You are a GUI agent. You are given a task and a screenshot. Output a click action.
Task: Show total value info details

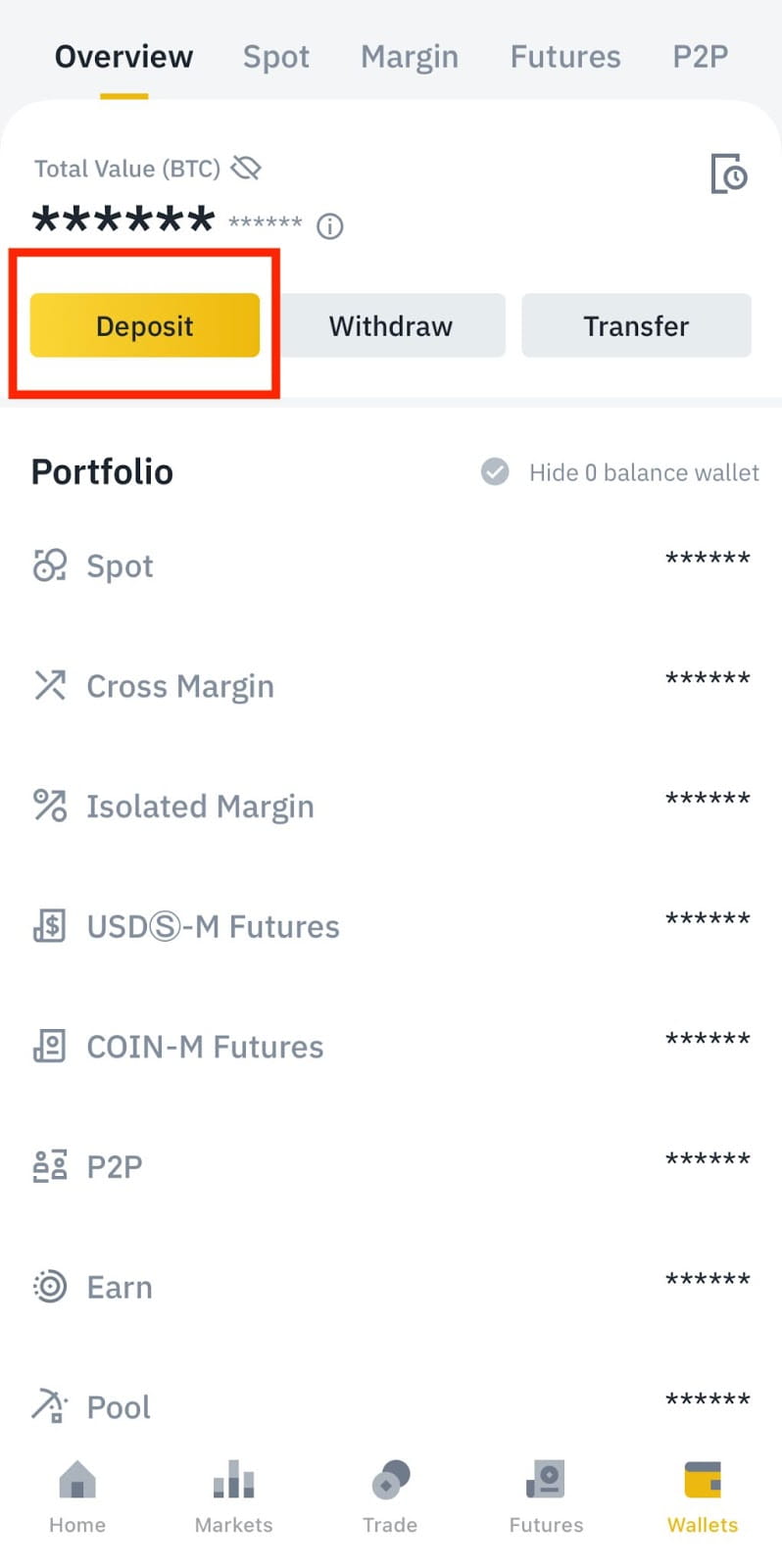[330, 227]
